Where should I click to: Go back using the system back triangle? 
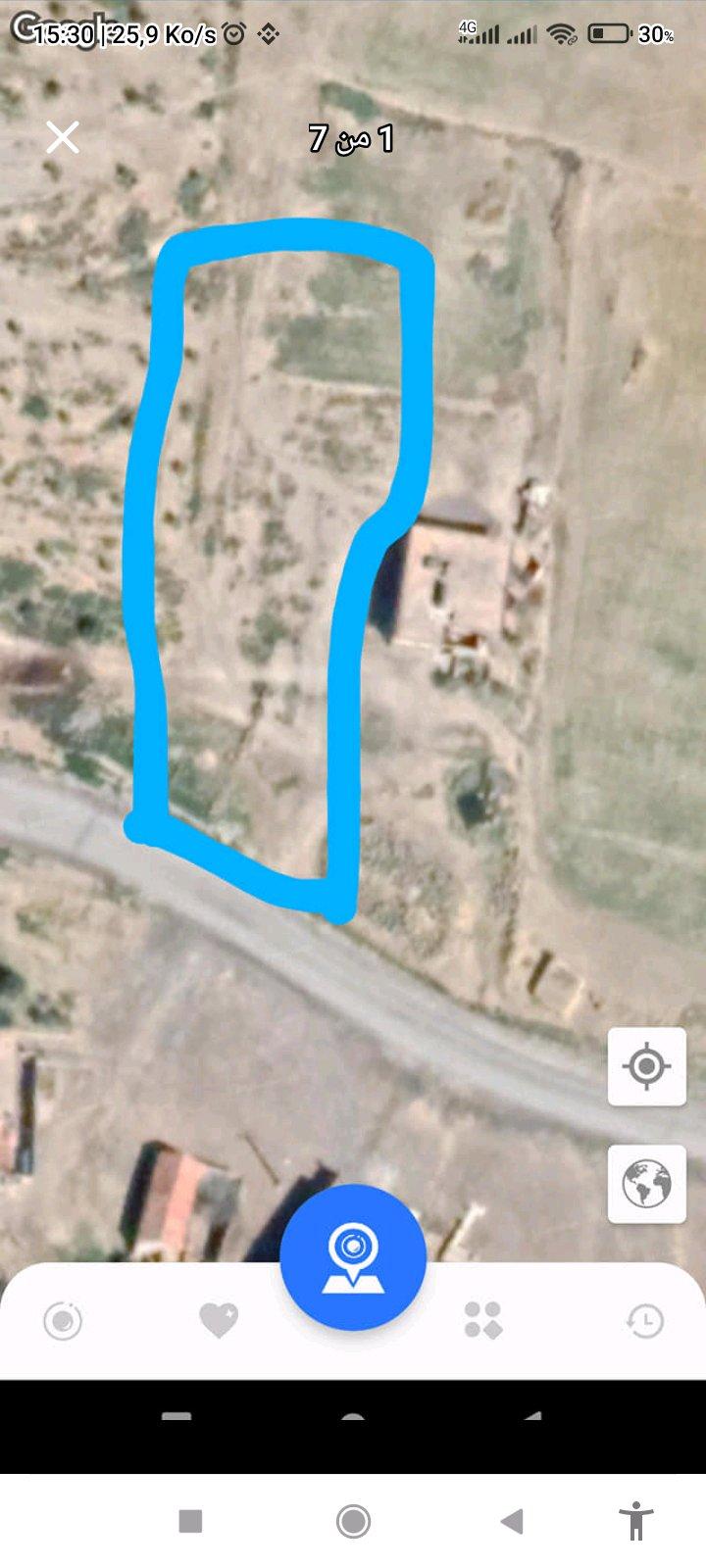511,1521
